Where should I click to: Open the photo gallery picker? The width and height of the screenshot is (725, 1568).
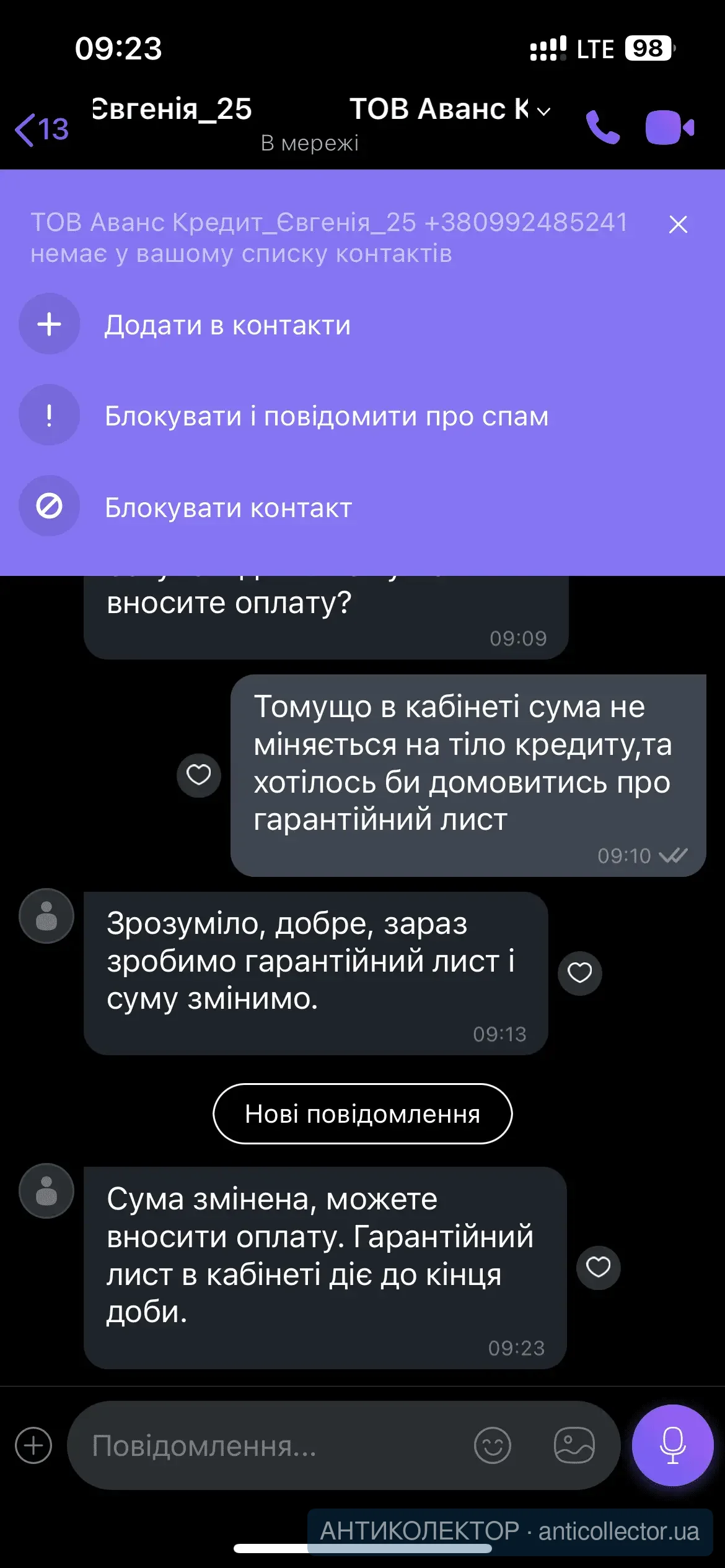[574, 1445]
